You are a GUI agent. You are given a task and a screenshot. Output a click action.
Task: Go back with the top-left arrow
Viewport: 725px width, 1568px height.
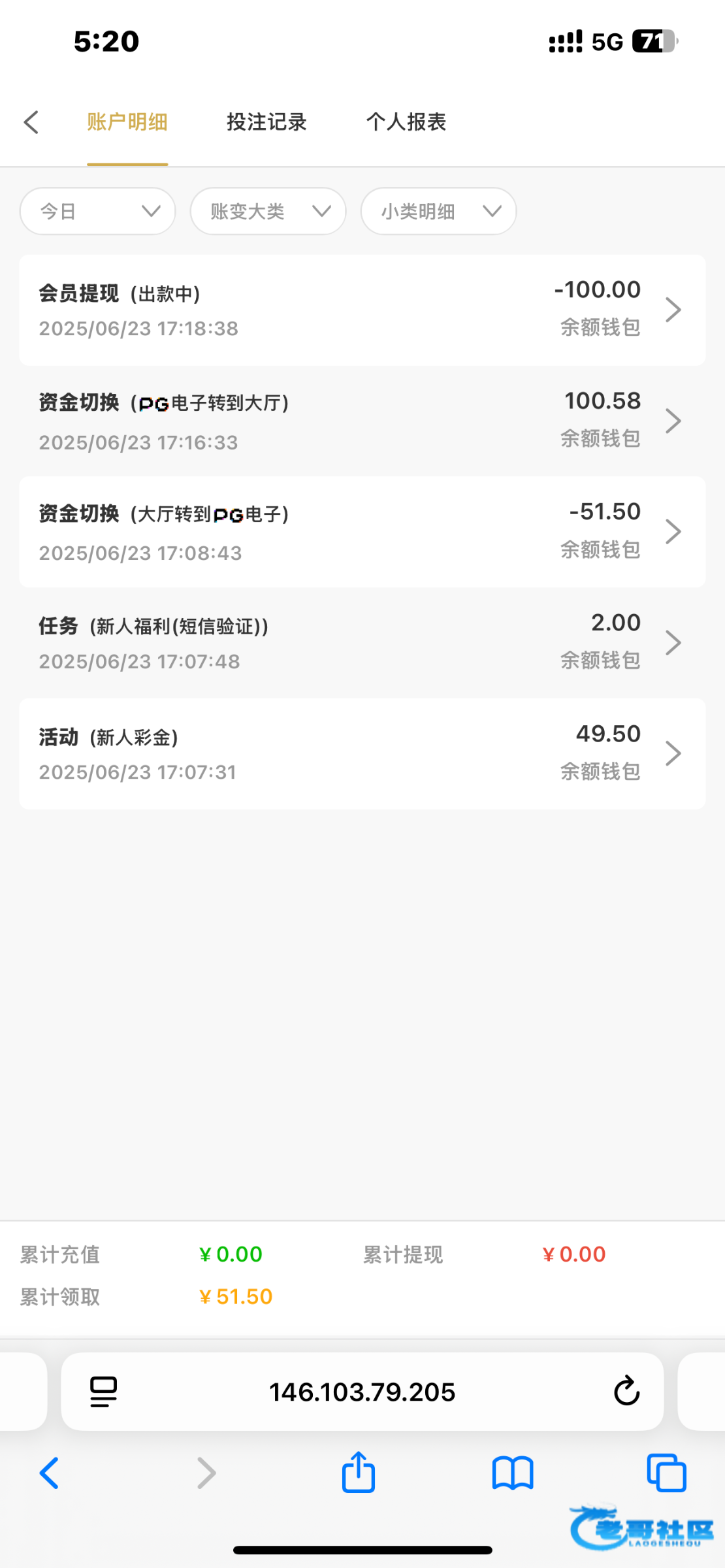pyautogui.click(x=31, y=122)
